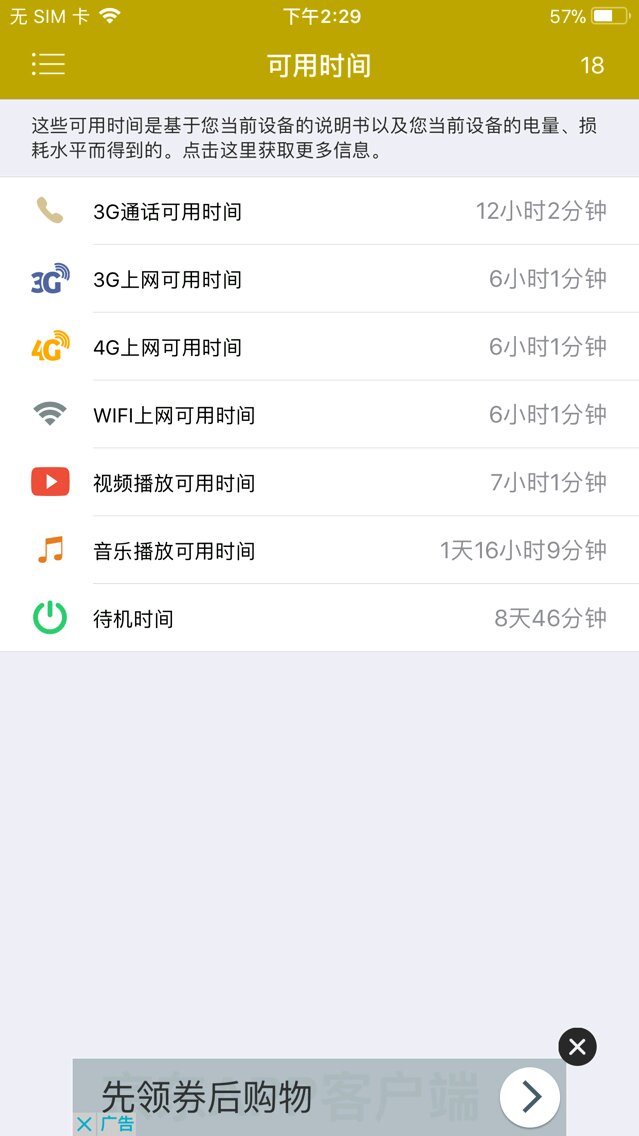The height and width of the screenshot is (1136, 639).
Task: Tap the info note to get more information
Action: (319, 139)
